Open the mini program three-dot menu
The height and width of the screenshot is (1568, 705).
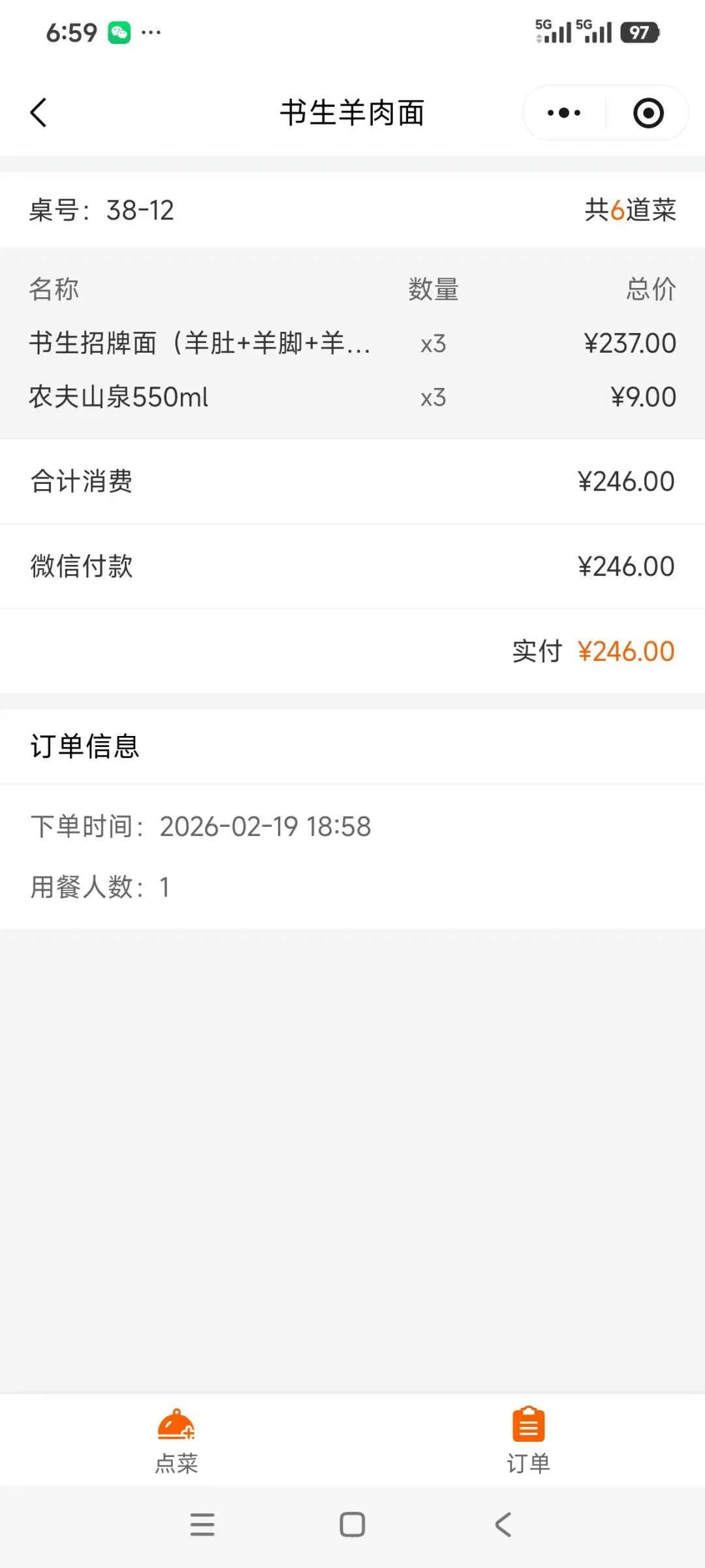(564, 113)
